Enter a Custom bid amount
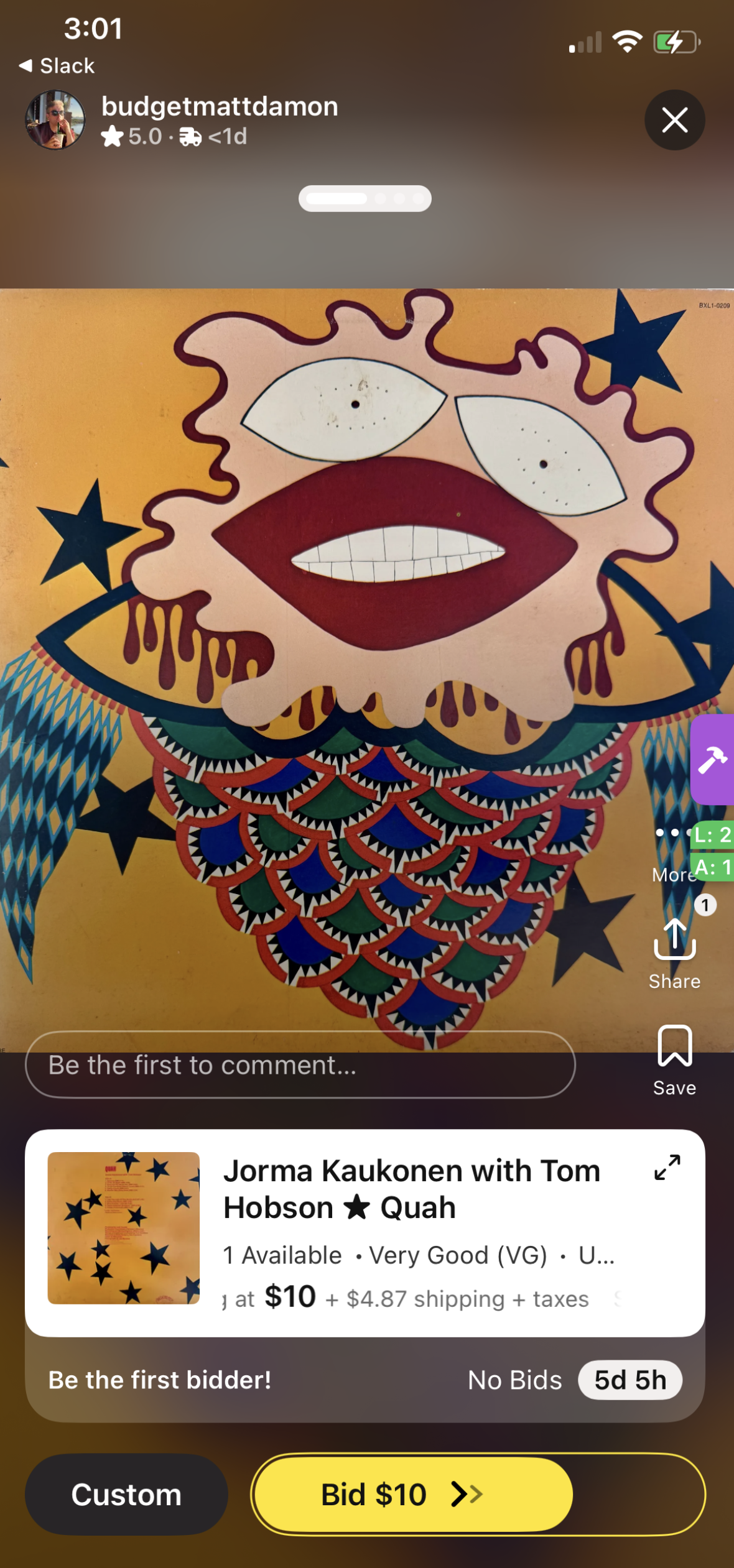The height and width of the screenshot is (1568, 734). pyautogui.click(x=126, y=1494)
